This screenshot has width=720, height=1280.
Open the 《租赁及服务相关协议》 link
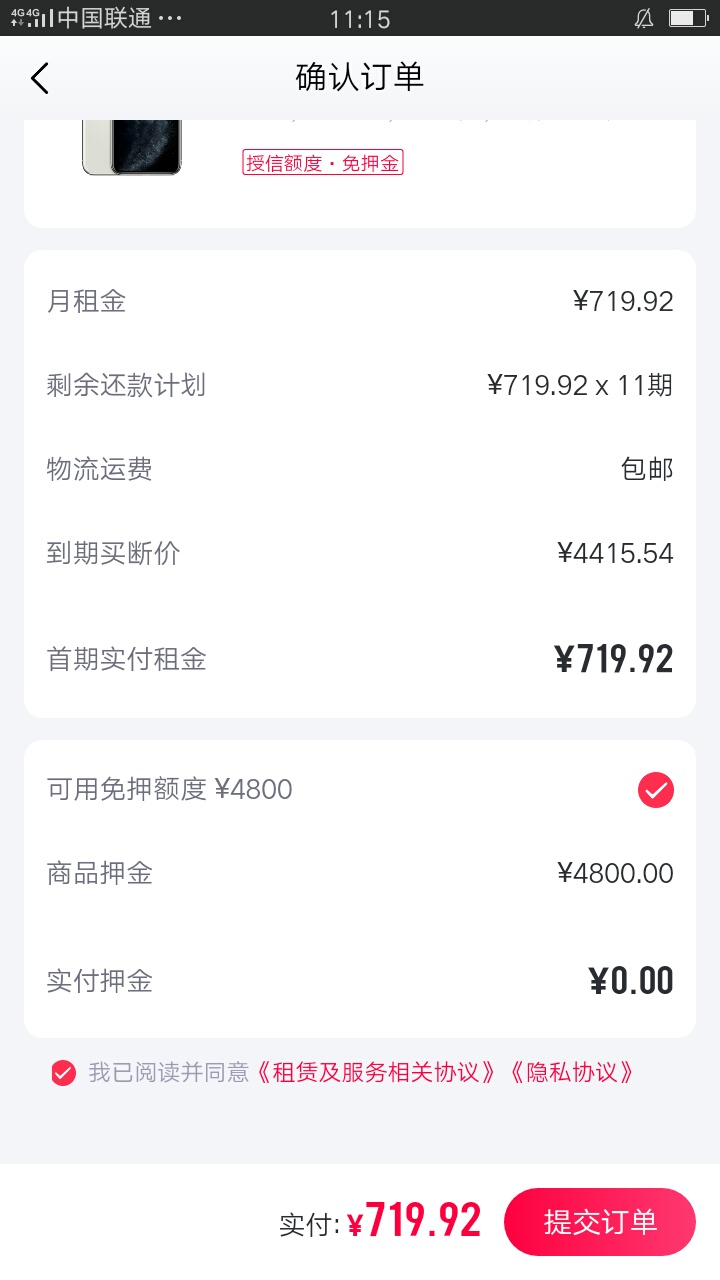(376, 1073)
